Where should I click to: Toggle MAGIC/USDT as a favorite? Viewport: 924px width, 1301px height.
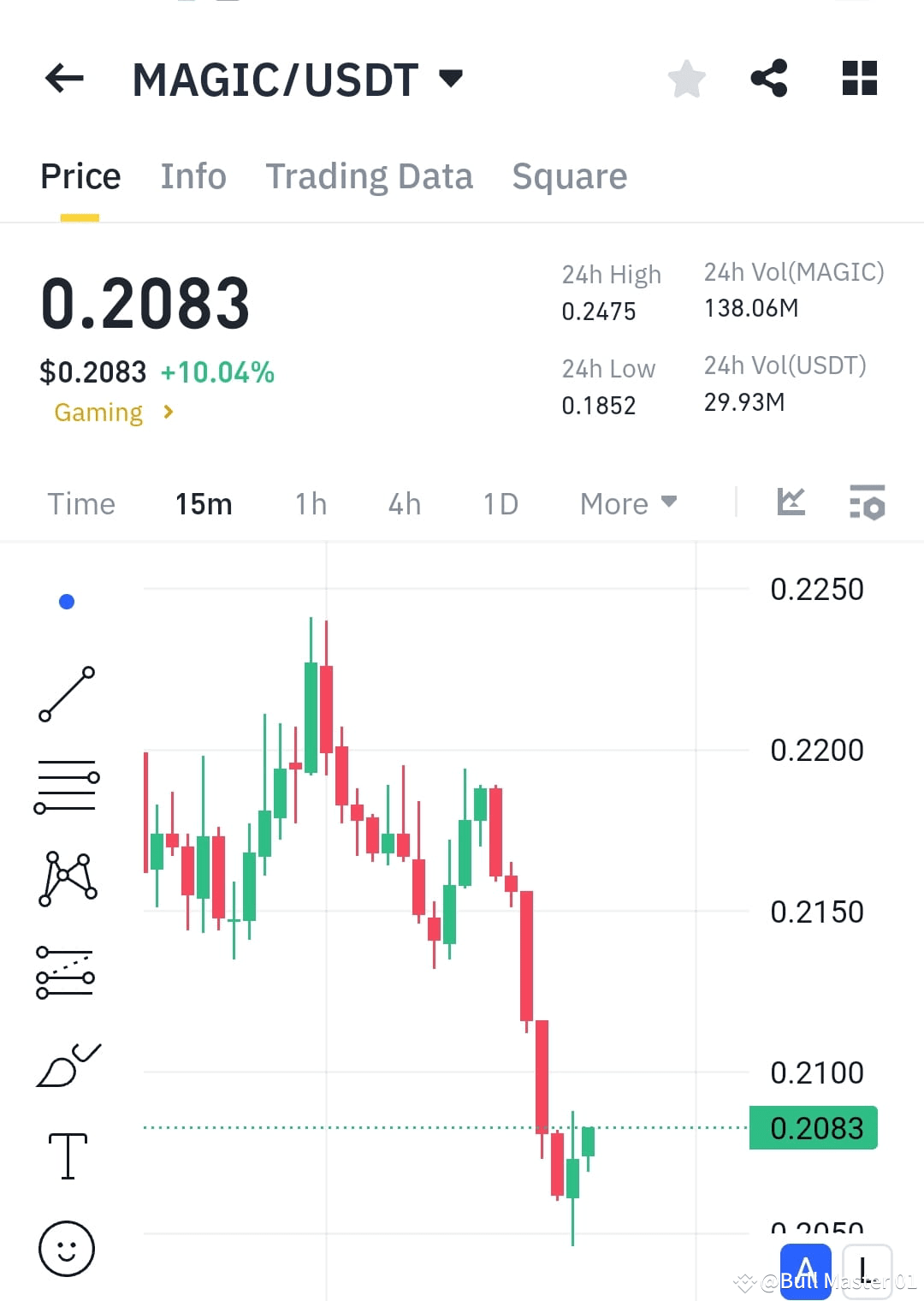click(686, 79)
